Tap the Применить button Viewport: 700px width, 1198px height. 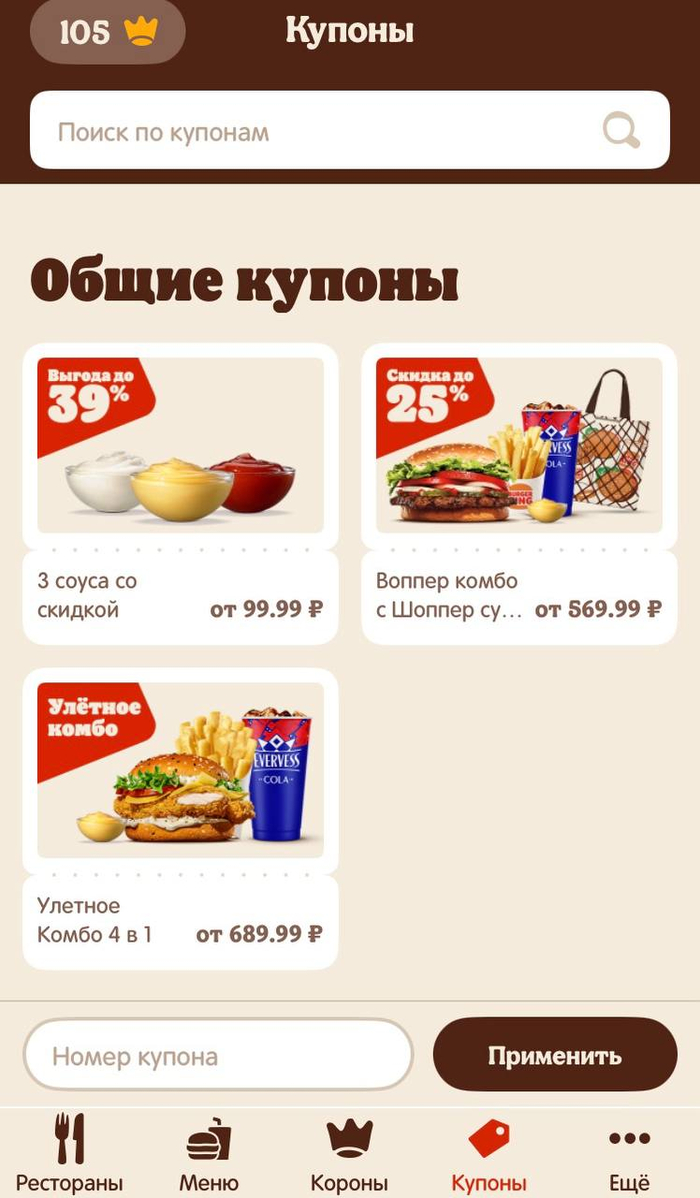(554, 1055)
